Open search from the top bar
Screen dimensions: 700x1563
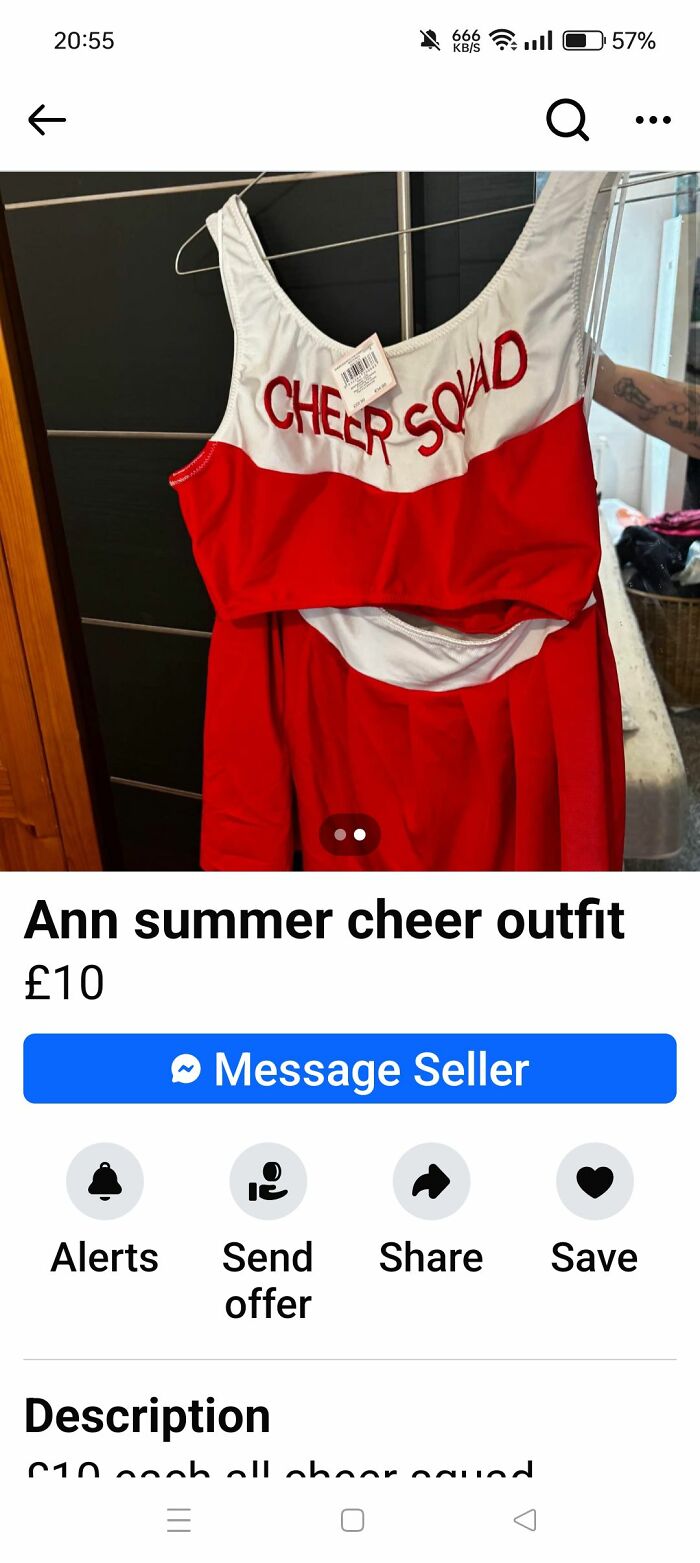point(567,121)
